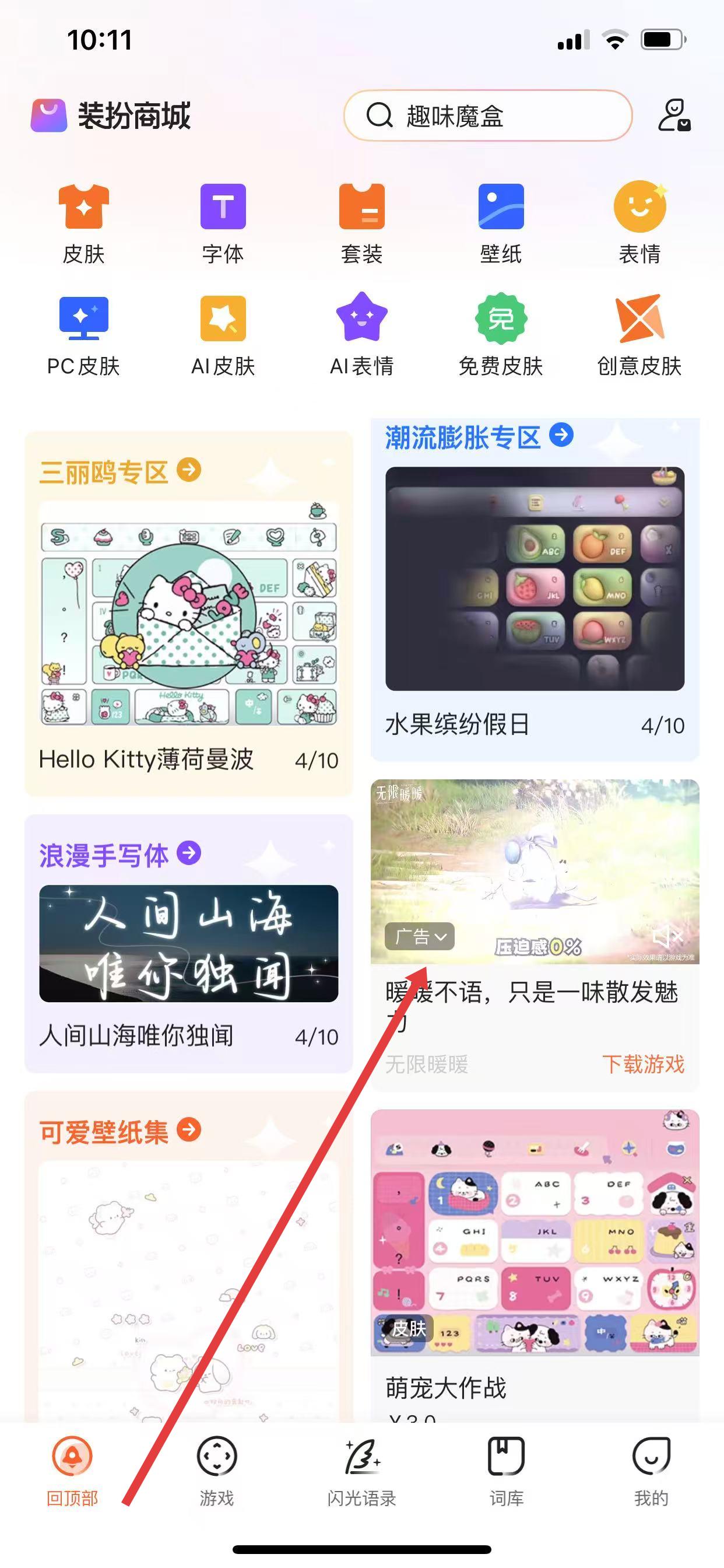View the Hello Kitty薄荷曼波 skin

click(x=189, y=614)
